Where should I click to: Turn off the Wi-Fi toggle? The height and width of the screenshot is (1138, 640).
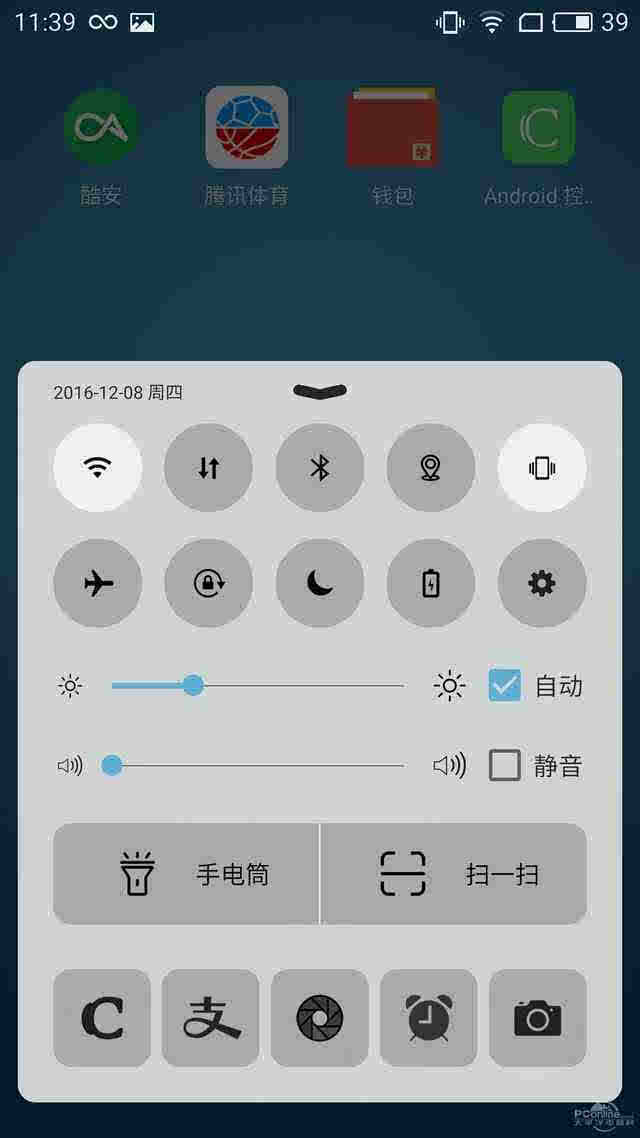pos(98,468)
